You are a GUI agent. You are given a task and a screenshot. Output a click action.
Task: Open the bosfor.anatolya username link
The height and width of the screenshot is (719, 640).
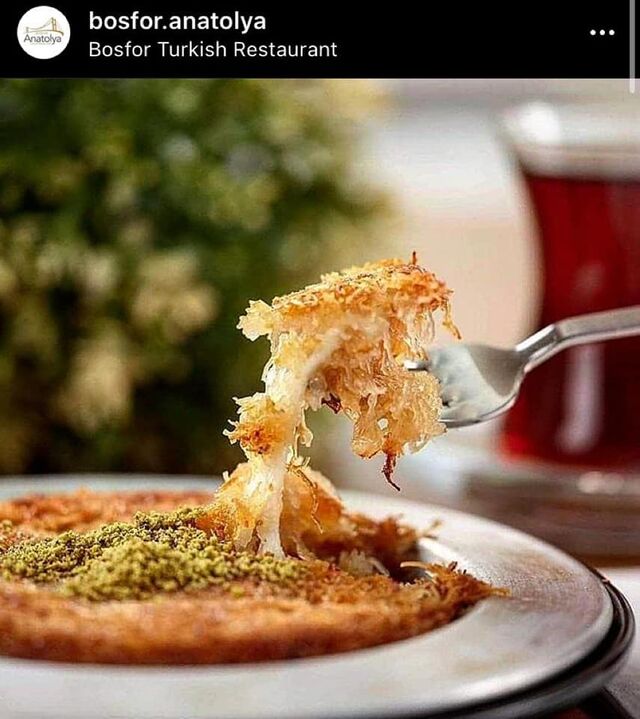177,21
